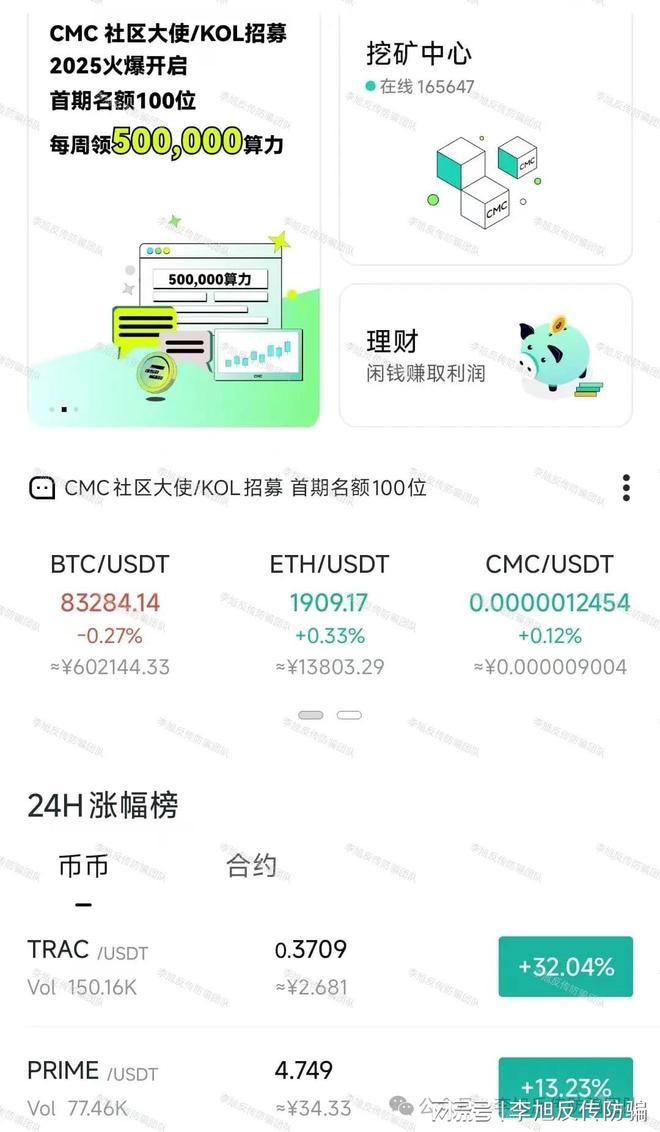View the CMC/USDT market ticker
This screenshot has width=660, height=1132.
tap(549, 615)
